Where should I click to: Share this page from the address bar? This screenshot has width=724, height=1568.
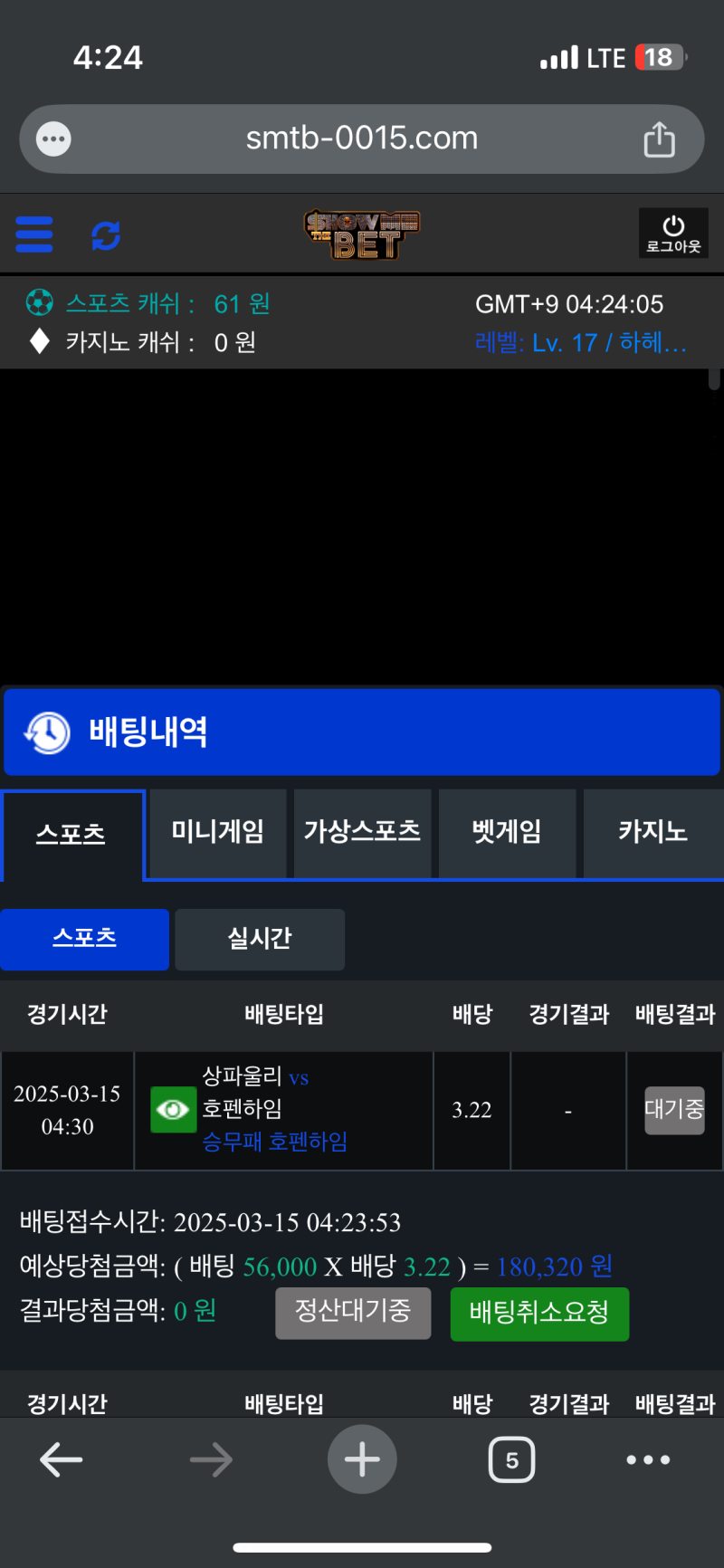(x=659, y=139)
